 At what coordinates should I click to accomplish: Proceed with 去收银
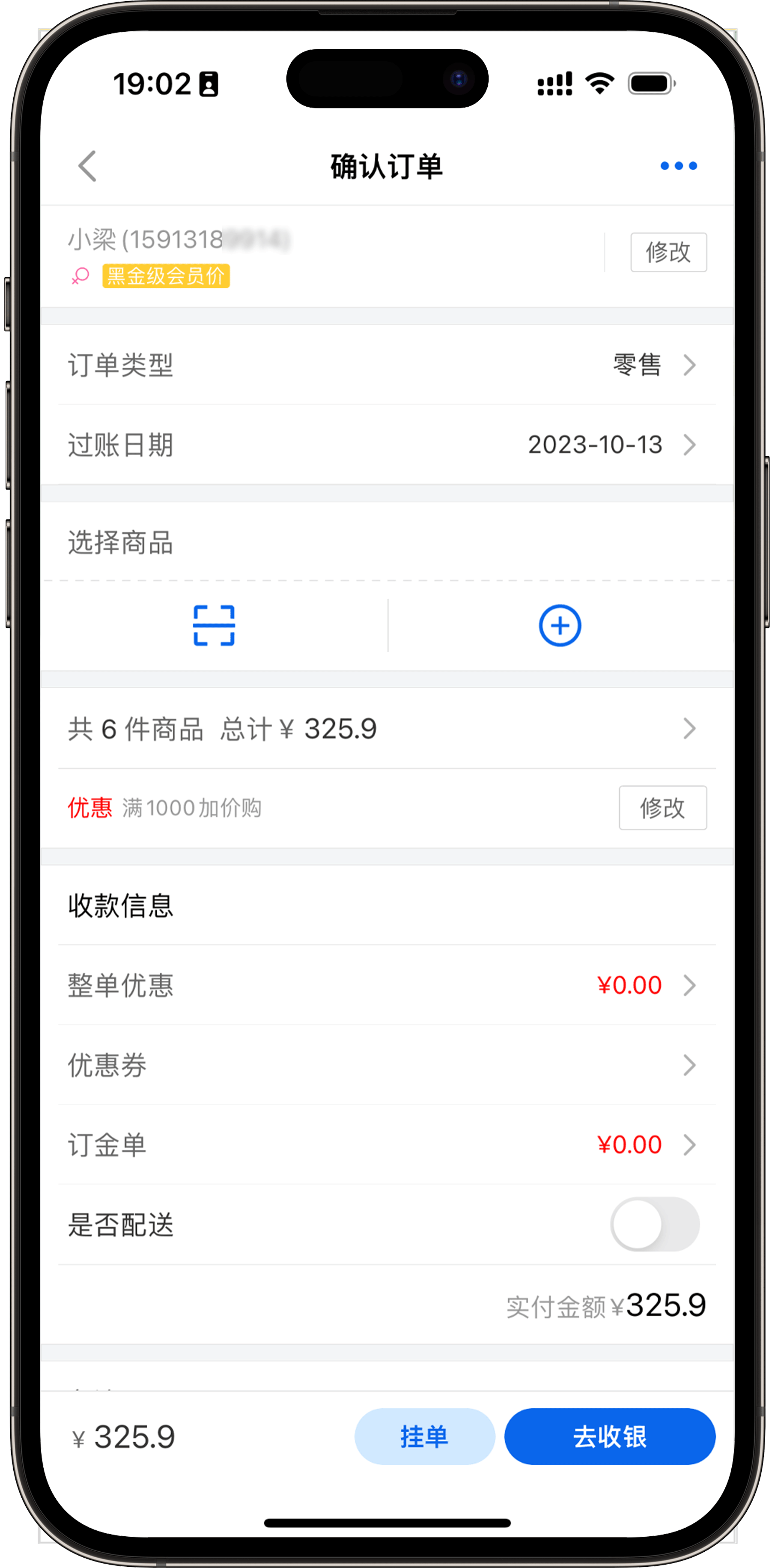click(x=610, y=1436)
